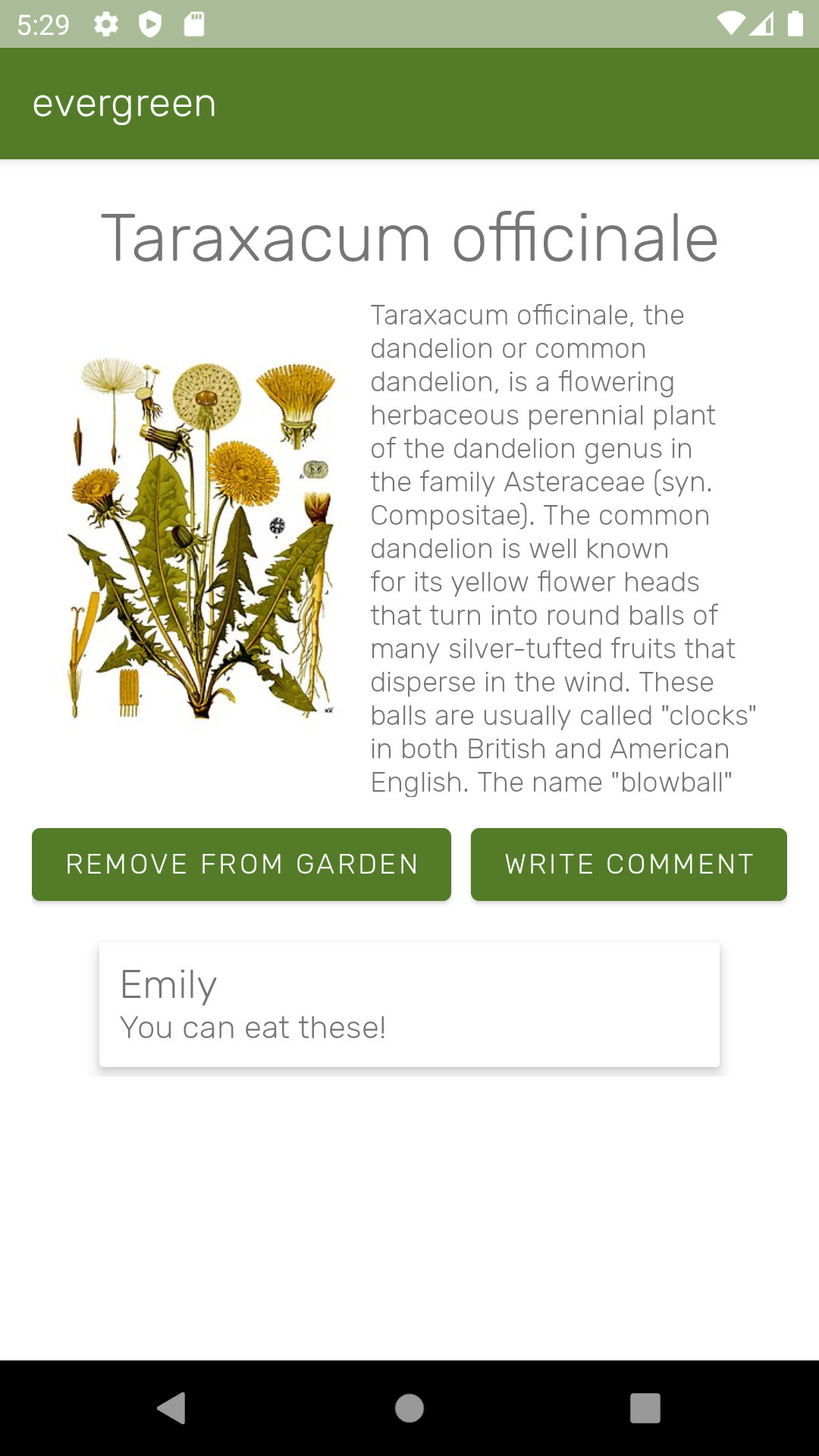Go back with the system back button
The width and height of the screenshot is (819, 1456).
click(x=172, y=1408)
